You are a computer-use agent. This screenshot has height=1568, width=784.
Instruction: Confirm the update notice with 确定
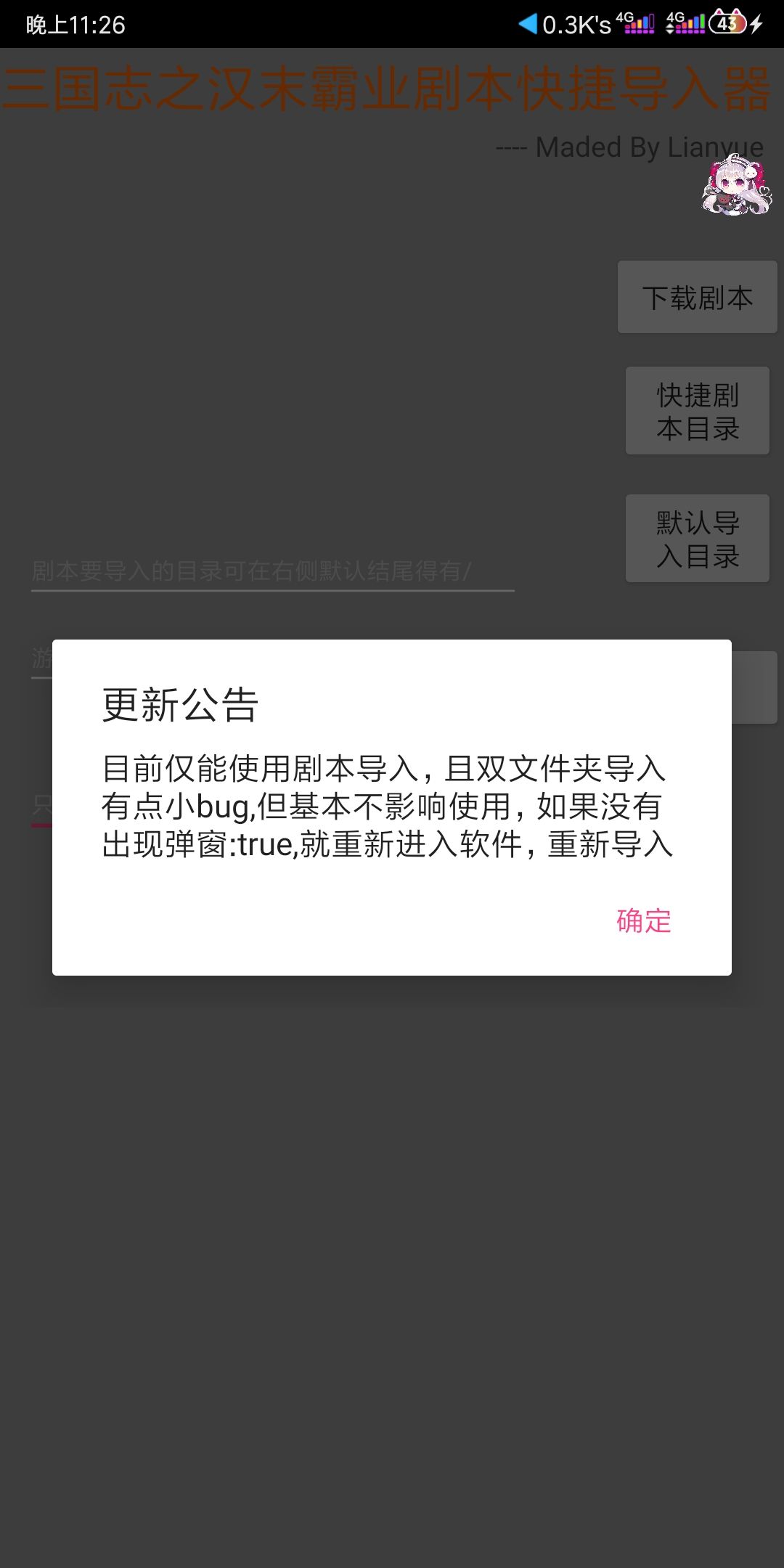(642, 920)
